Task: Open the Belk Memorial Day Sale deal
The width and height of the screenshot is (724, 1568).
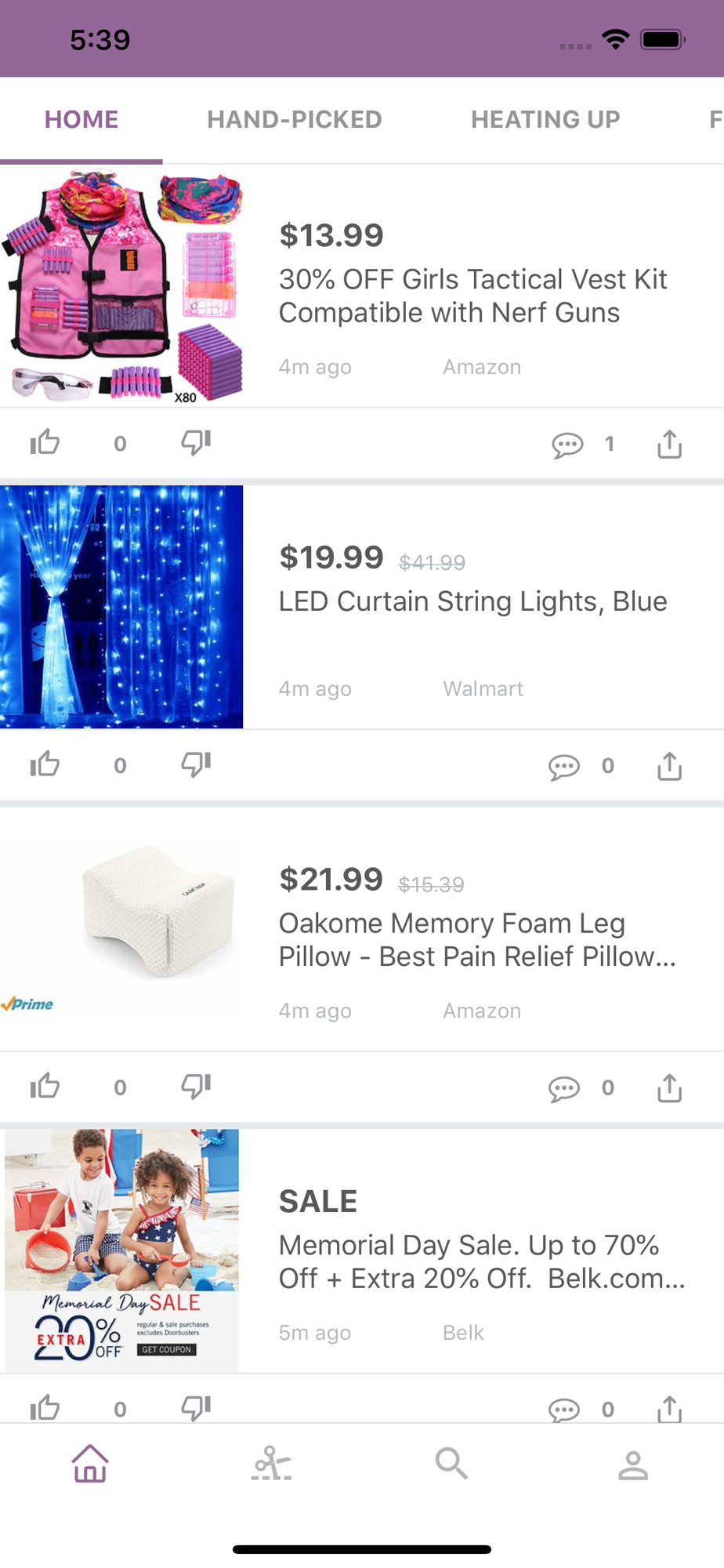Action: (x=481, y=1261)
